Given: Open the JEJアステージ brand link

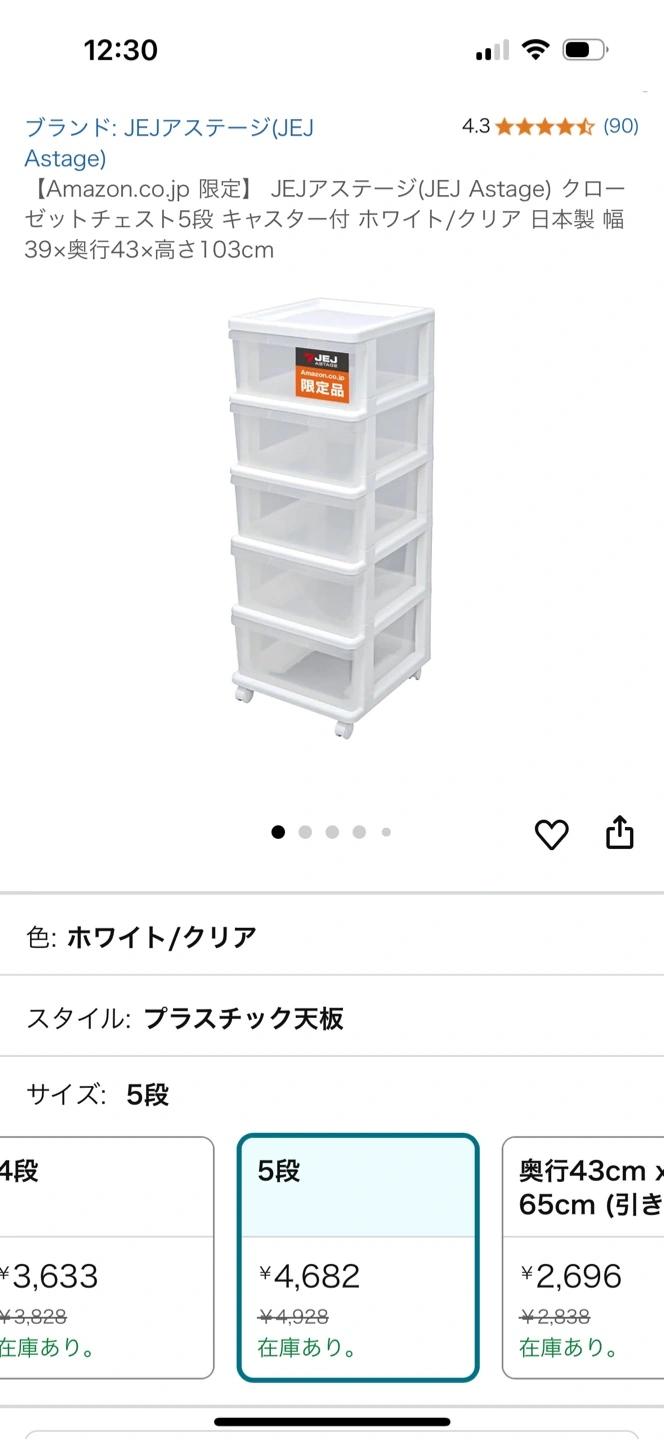Looking at the screenshot, I should point(168,142).
